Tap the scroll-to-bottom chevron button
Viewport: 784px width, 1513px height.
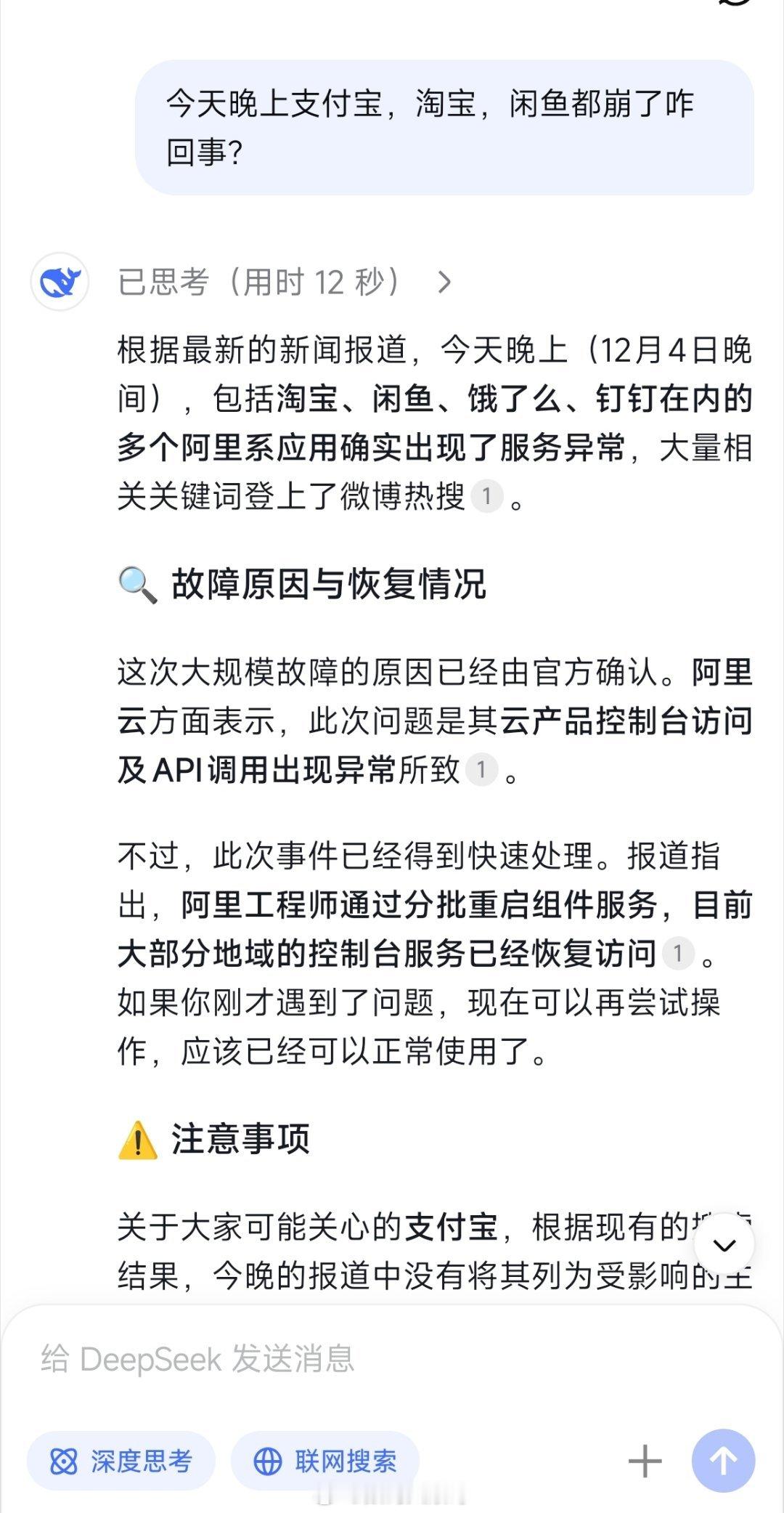click(x=722, y=1242)
